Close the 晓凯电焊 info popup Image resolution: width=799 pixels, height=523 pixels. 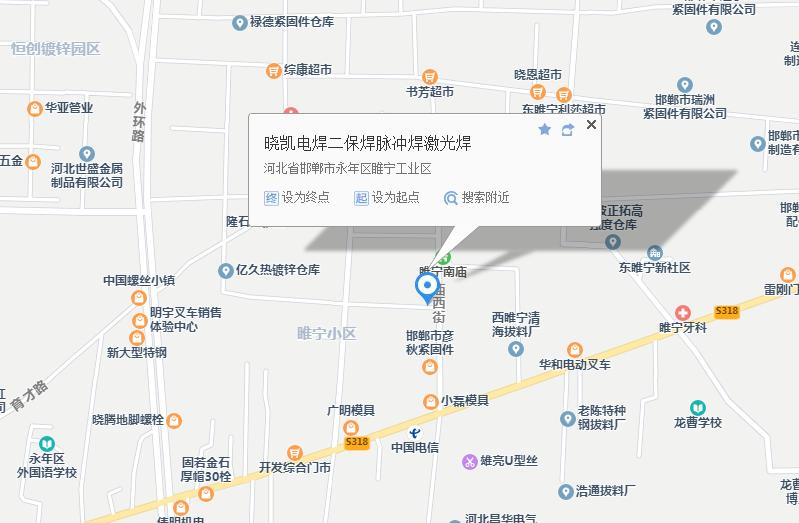(591, 125)
